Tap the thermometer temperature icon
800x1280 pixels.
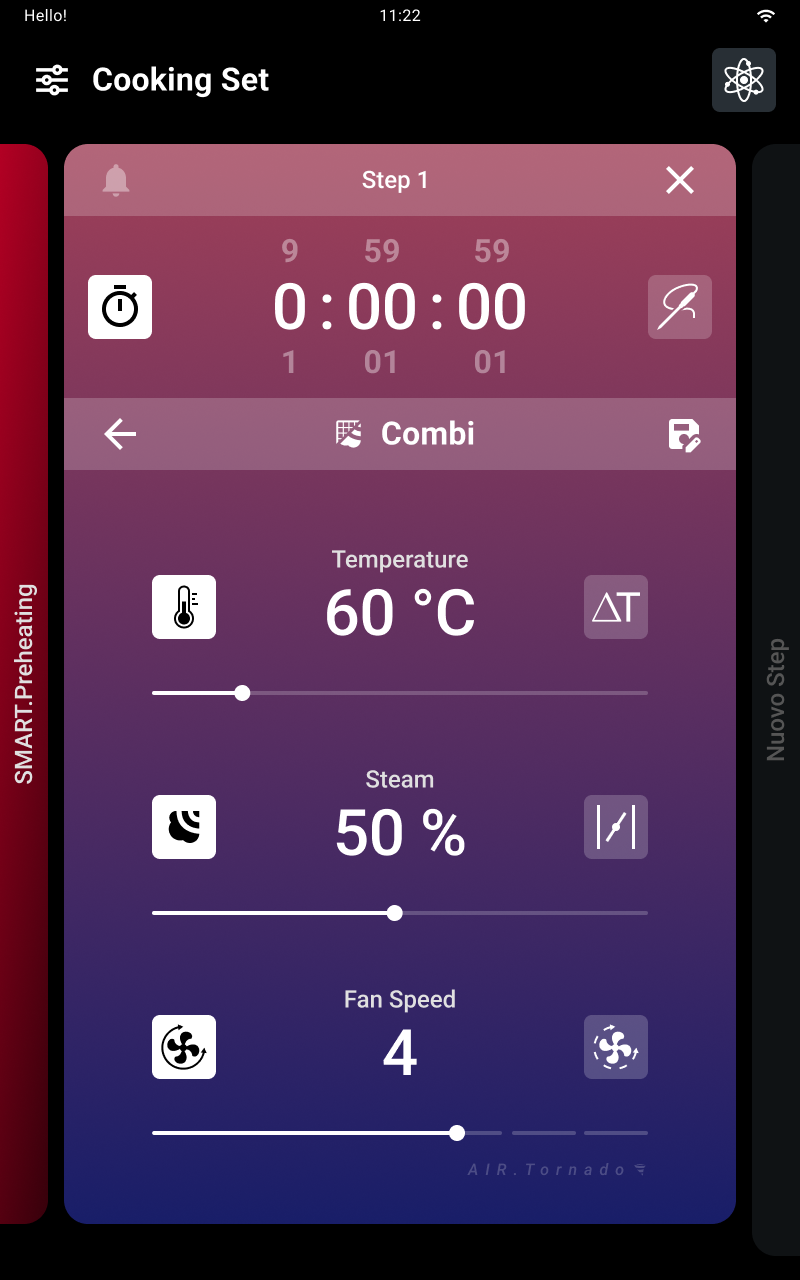click(184, 607)
